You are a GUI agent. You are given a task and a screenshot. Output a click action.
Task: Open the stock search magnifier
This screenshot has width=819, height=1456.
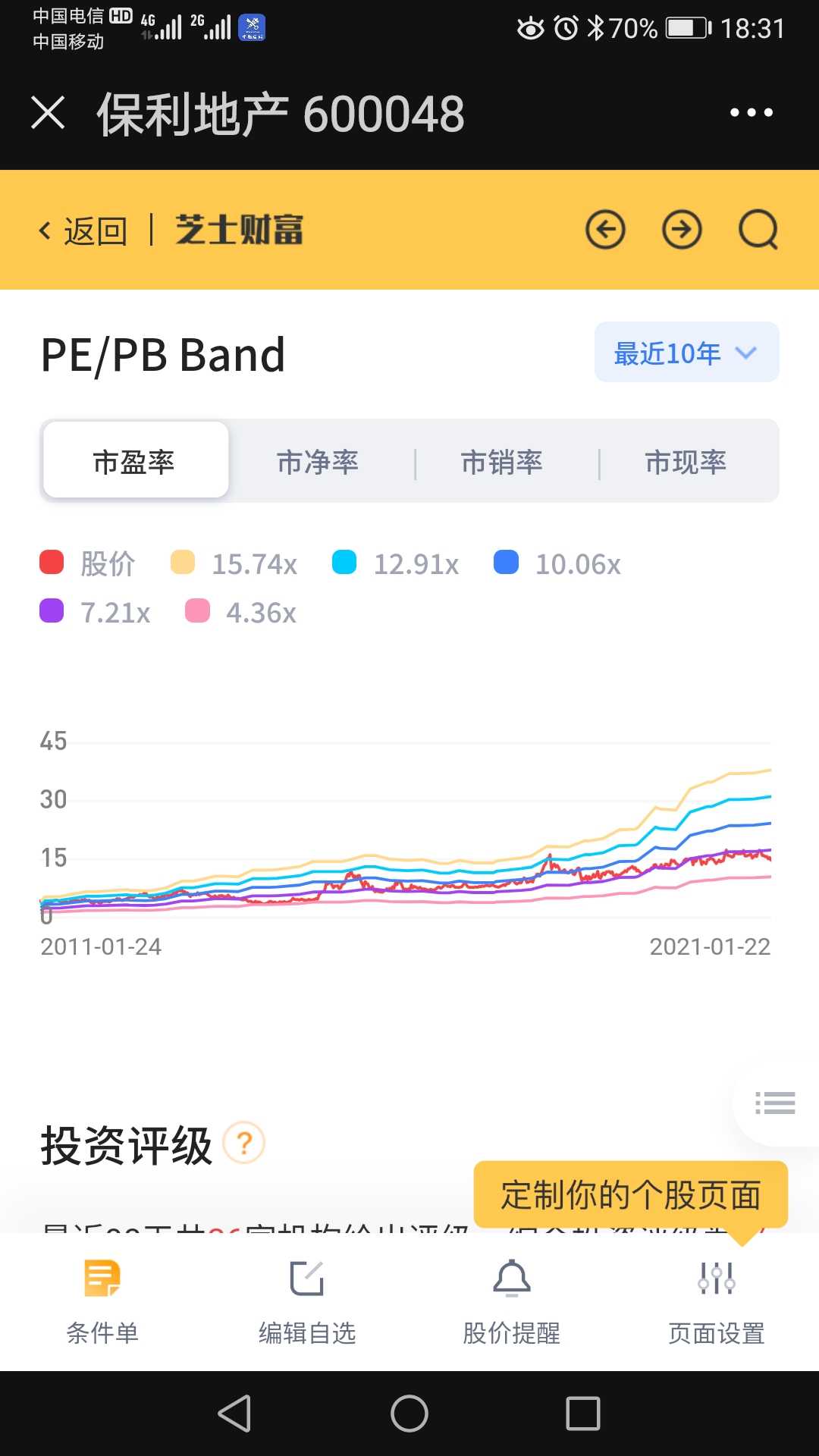pyautogui.click(x=758, y=228)
